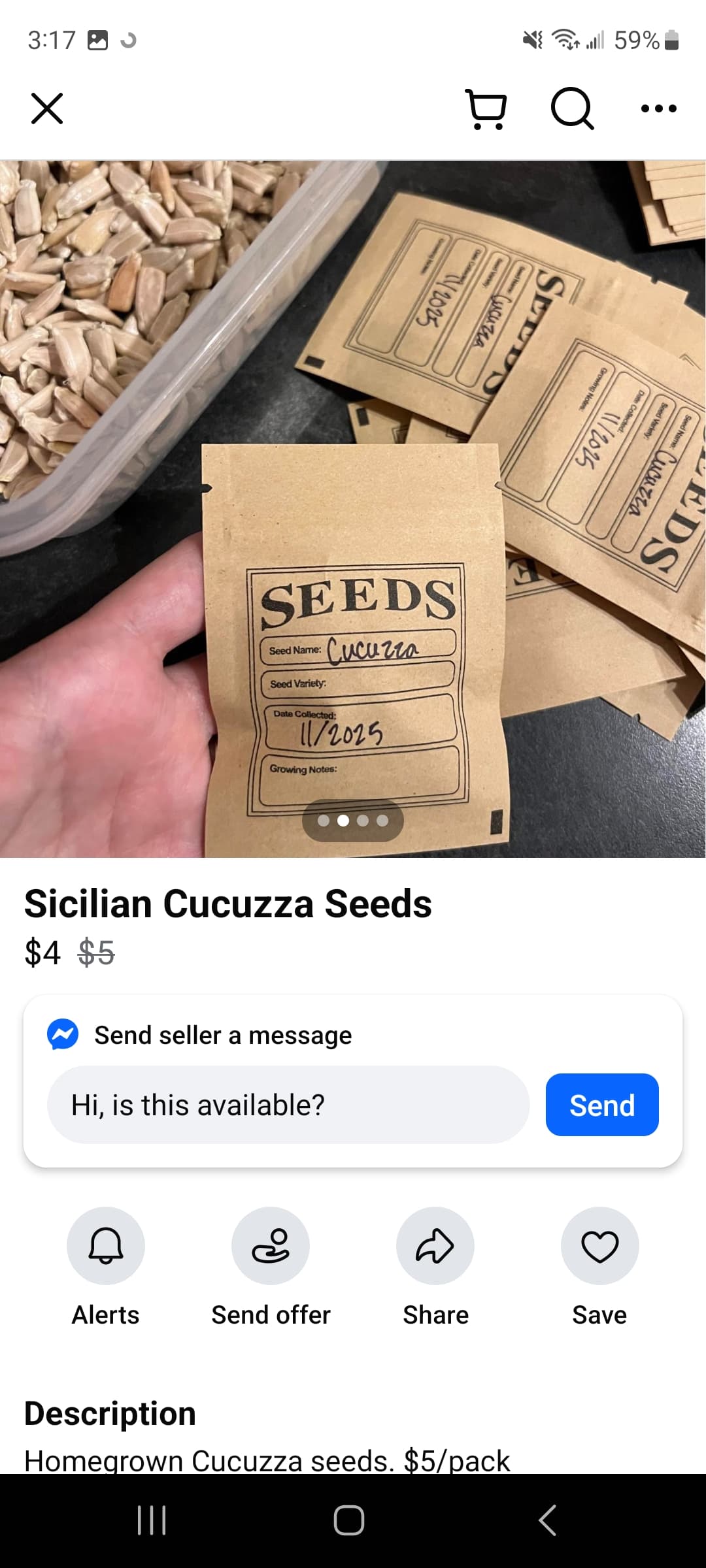Image resolution: width=706 pixels, height=1568 pixels.
Task: Open marketplace search
Action: (x=573, y=108)
